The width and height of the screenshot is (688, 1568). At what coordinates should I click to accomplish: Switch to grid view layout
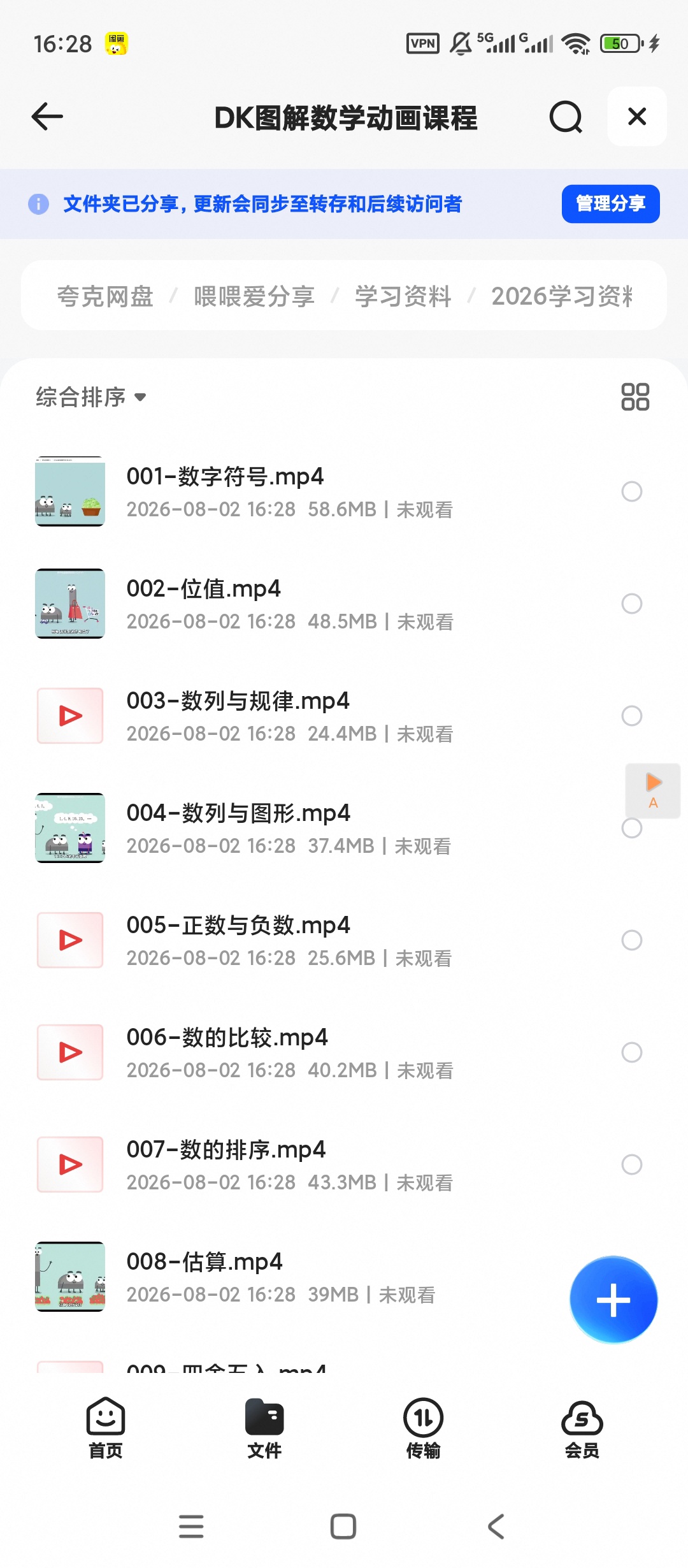(x=635, y=396)
